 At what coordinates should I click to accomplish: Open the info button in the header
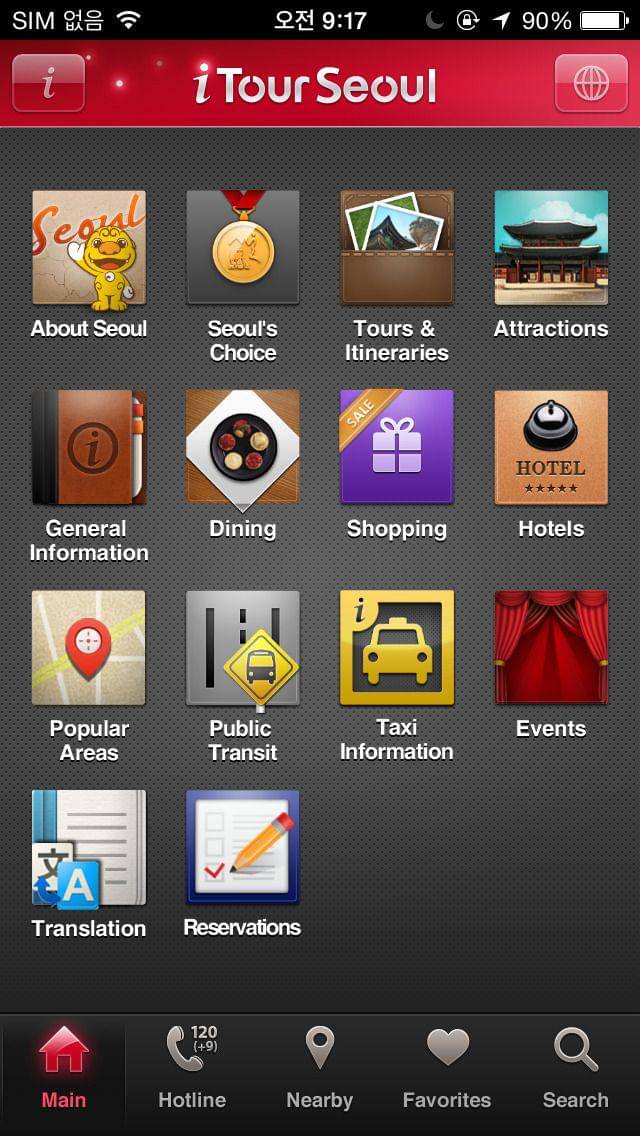pos(48,83)
